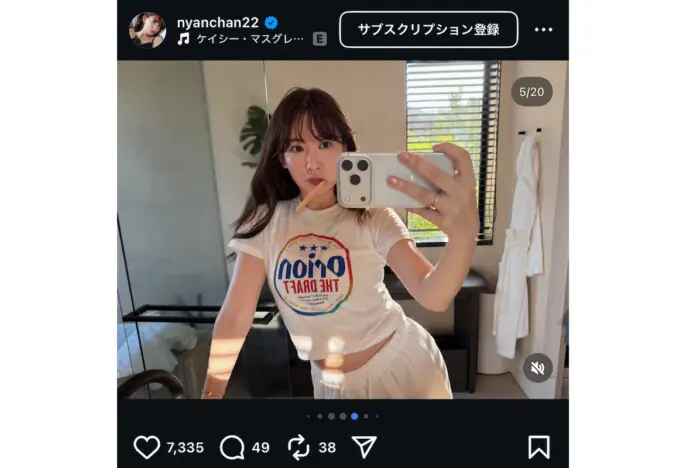This screenshot has height=468, width=686.
Task: Open the music track ケイシー・マスグレ…
Action: point(241,39)
